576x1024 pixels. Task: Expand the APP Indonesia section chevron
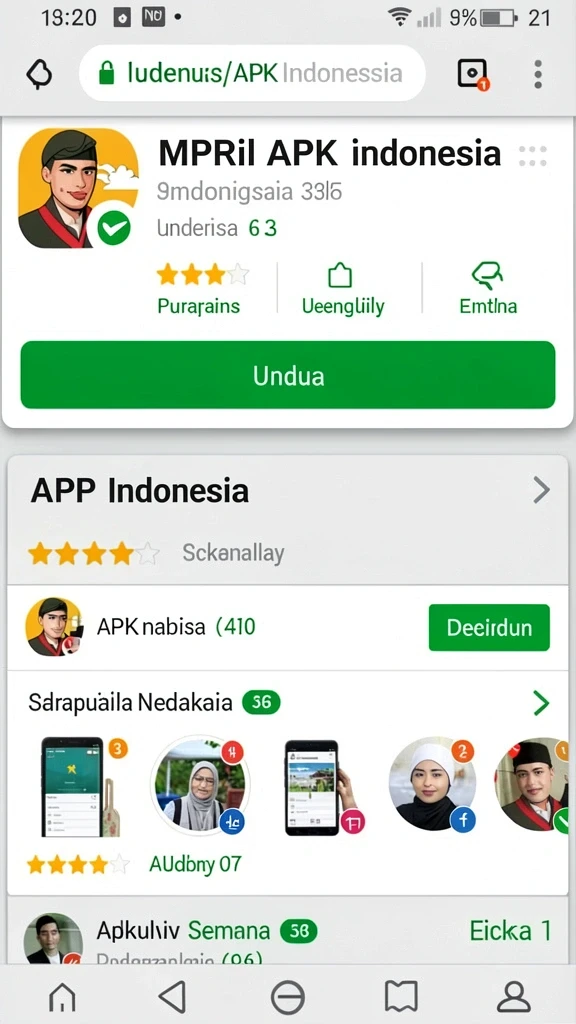pos(541,490)
